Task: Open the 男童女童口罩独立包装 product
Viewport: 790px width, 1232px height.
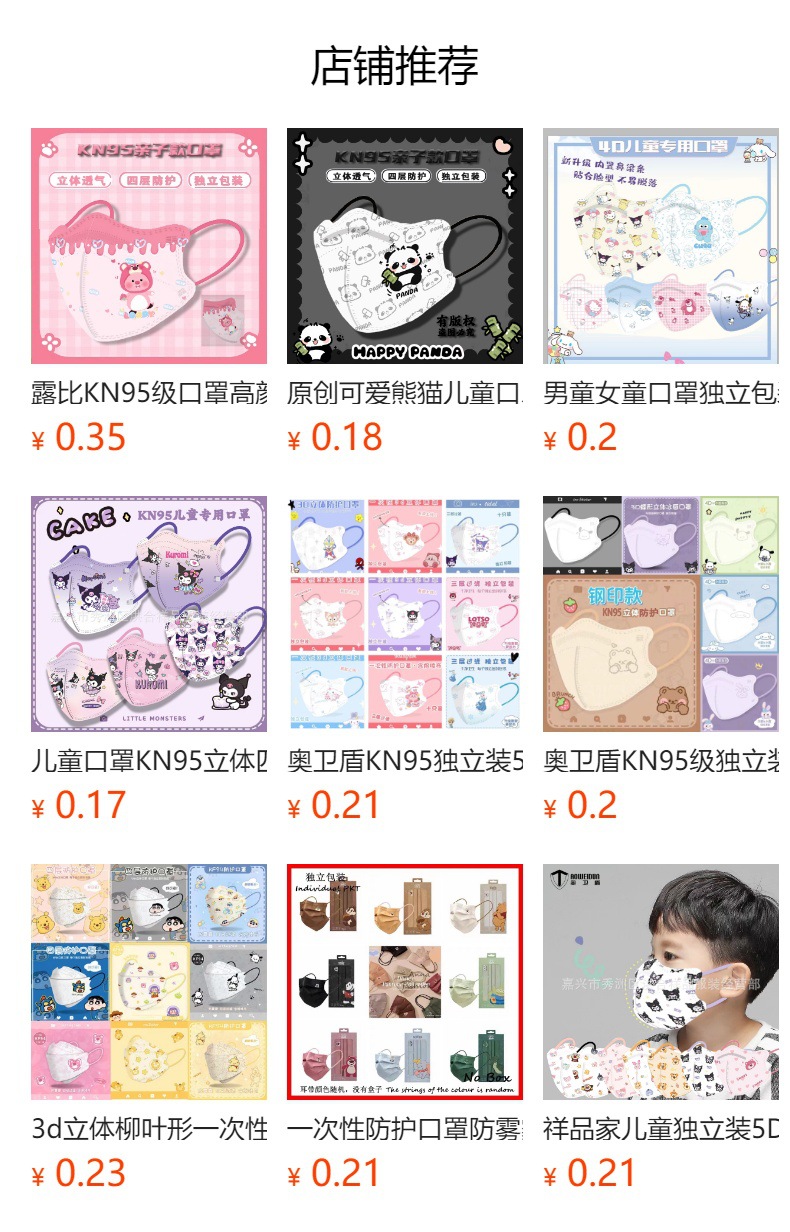Action: [660, 246]
